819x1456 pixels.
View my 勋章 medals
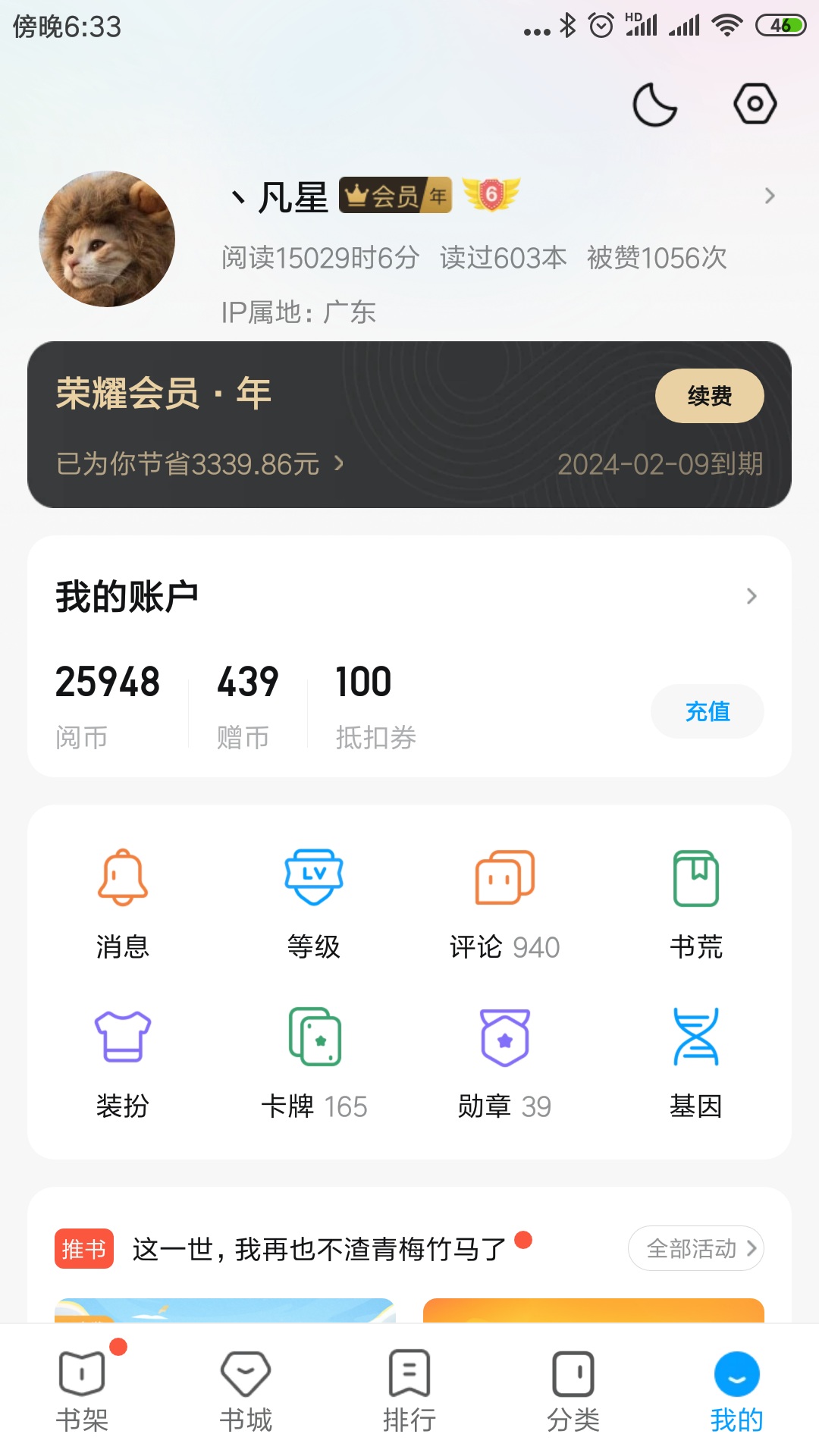[504, 1062]
